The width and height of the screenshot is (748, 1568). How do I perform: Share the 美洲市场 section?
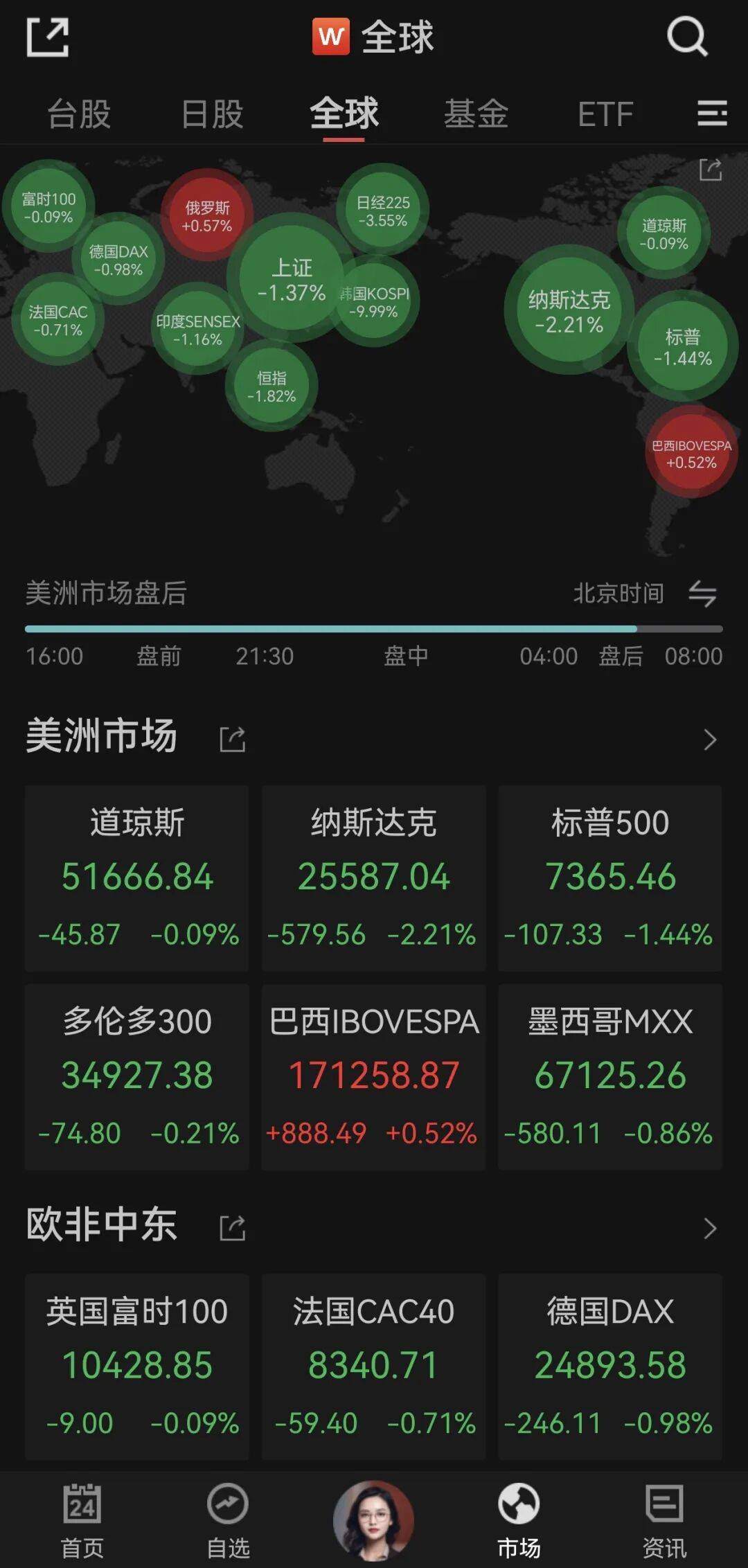(x=233, y=739)
